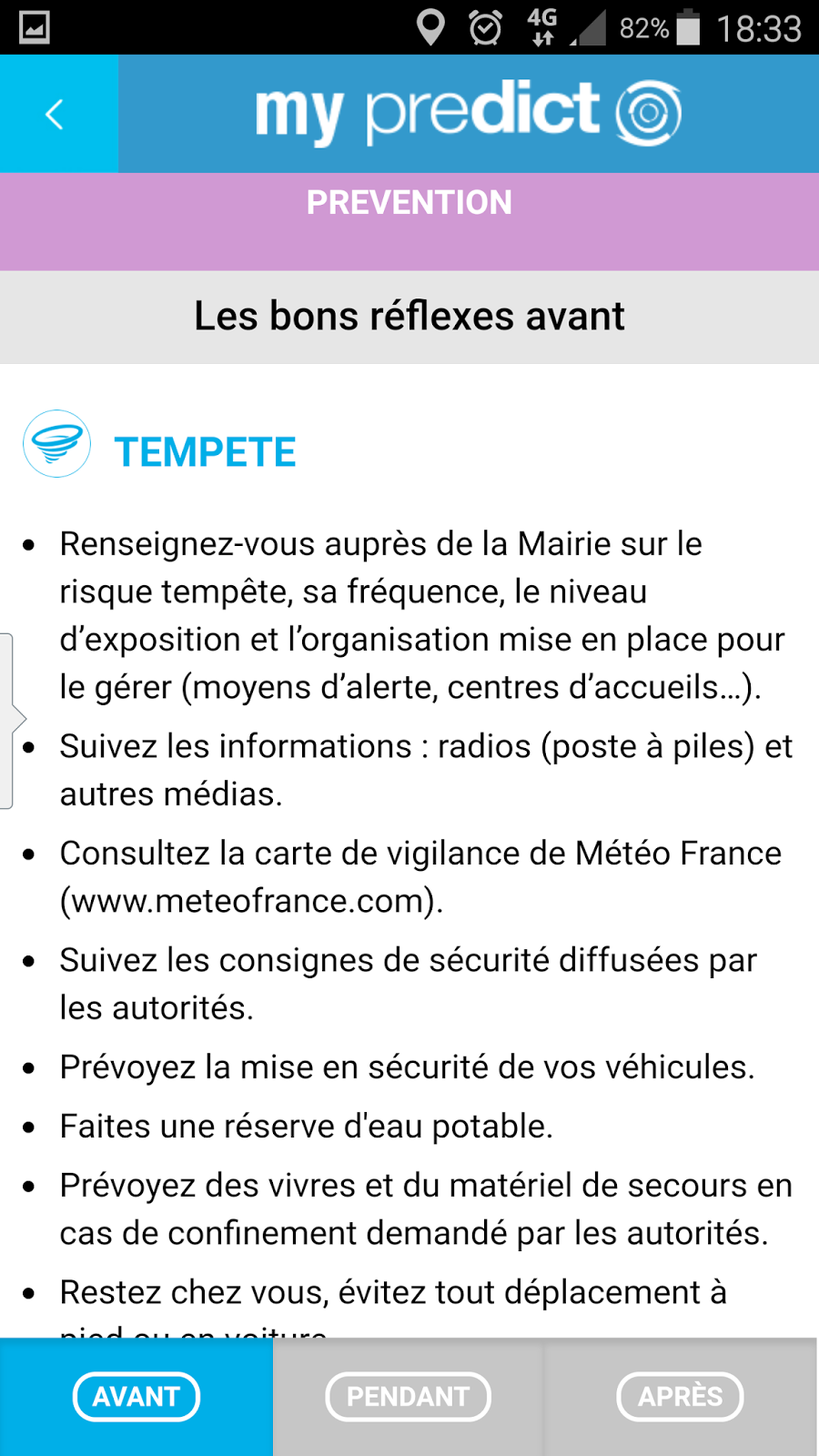819x1456 pixels.
Task: Switch to the PENDANT tab
Action: [408, 1396]
